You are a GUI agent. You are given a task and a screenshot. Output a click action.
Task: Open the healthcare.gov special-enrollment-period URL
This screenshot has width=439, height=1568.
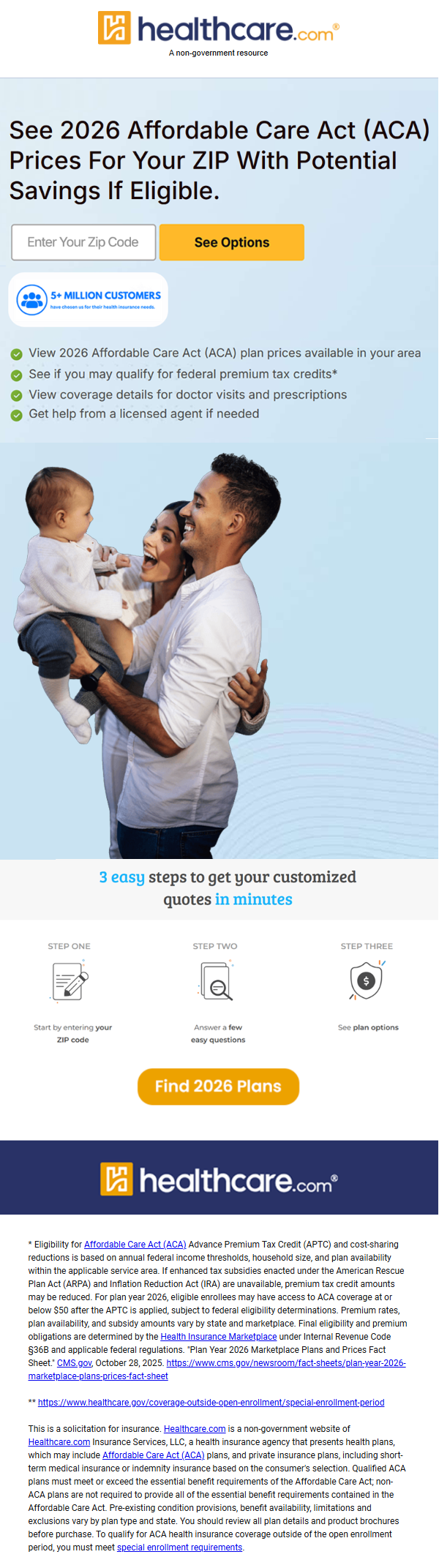tap(211, 1402)
